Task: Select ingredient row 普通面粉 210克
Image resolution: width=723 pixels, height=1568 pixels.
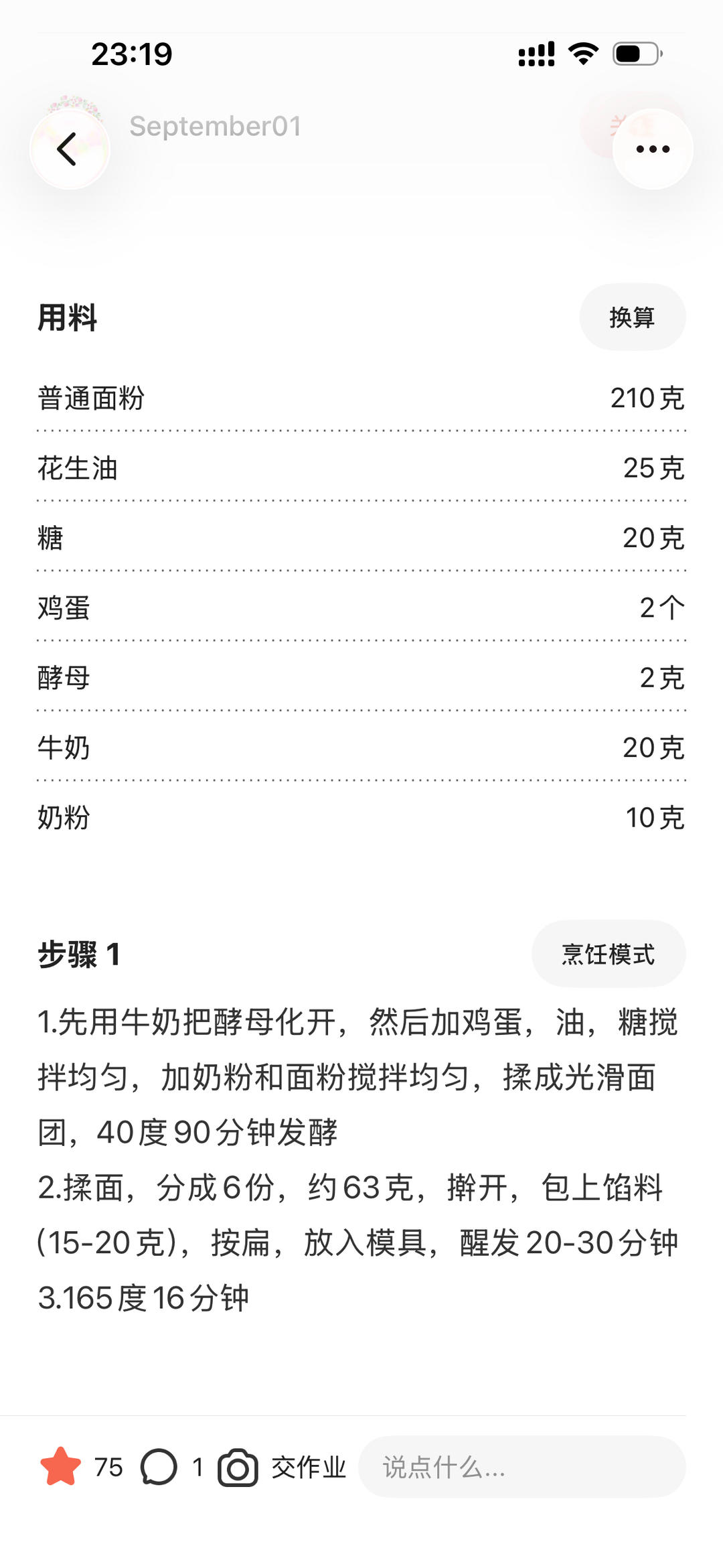Action: (361, 397)
